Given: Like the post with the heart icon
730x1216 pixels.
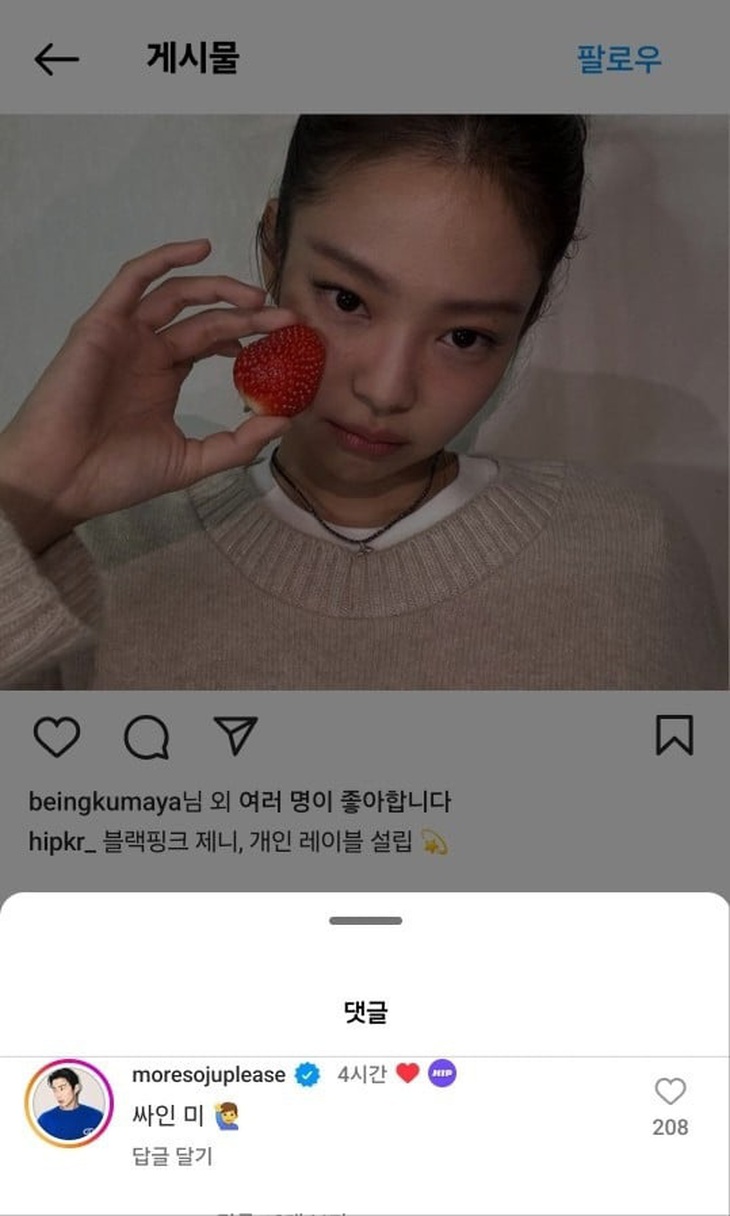Looking at the screenshot, I should (x=57, y=737).
